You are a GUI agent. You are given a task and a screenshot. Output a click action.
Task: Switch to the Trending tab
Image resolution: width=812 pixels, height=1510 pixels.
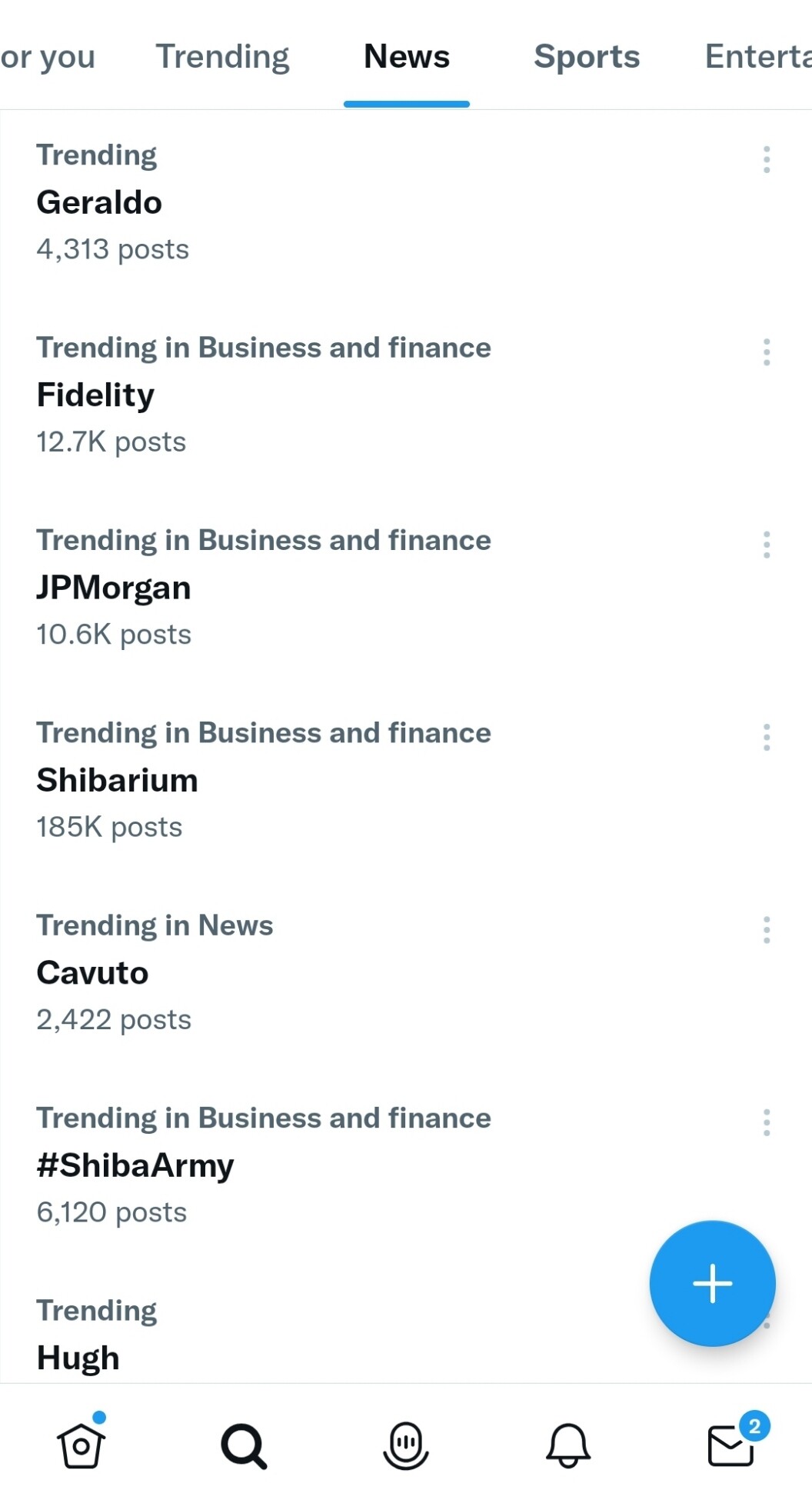coord(222,56)
